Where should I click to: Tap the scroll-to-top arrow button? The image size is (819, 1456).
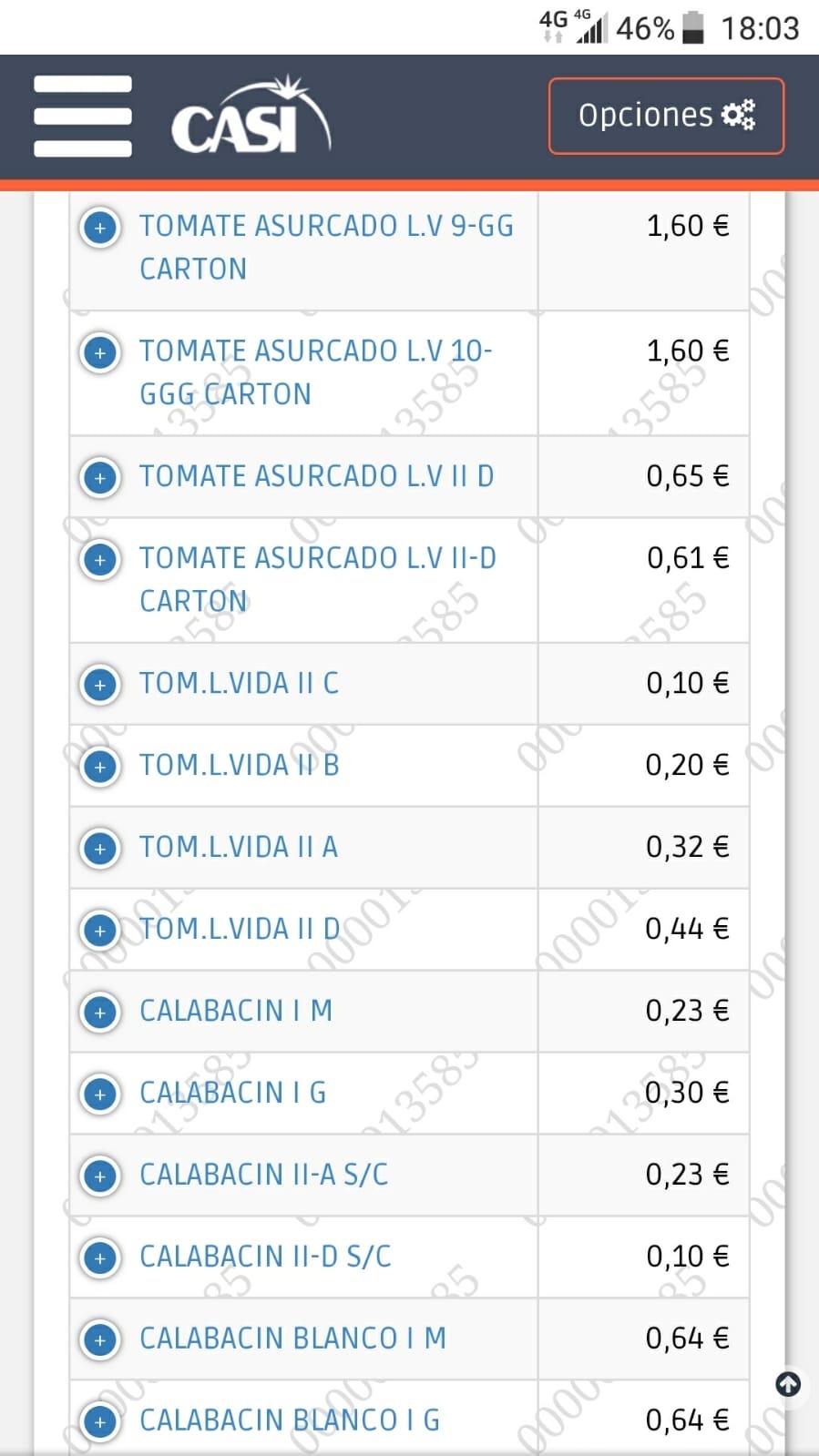tap(788, 1385)
